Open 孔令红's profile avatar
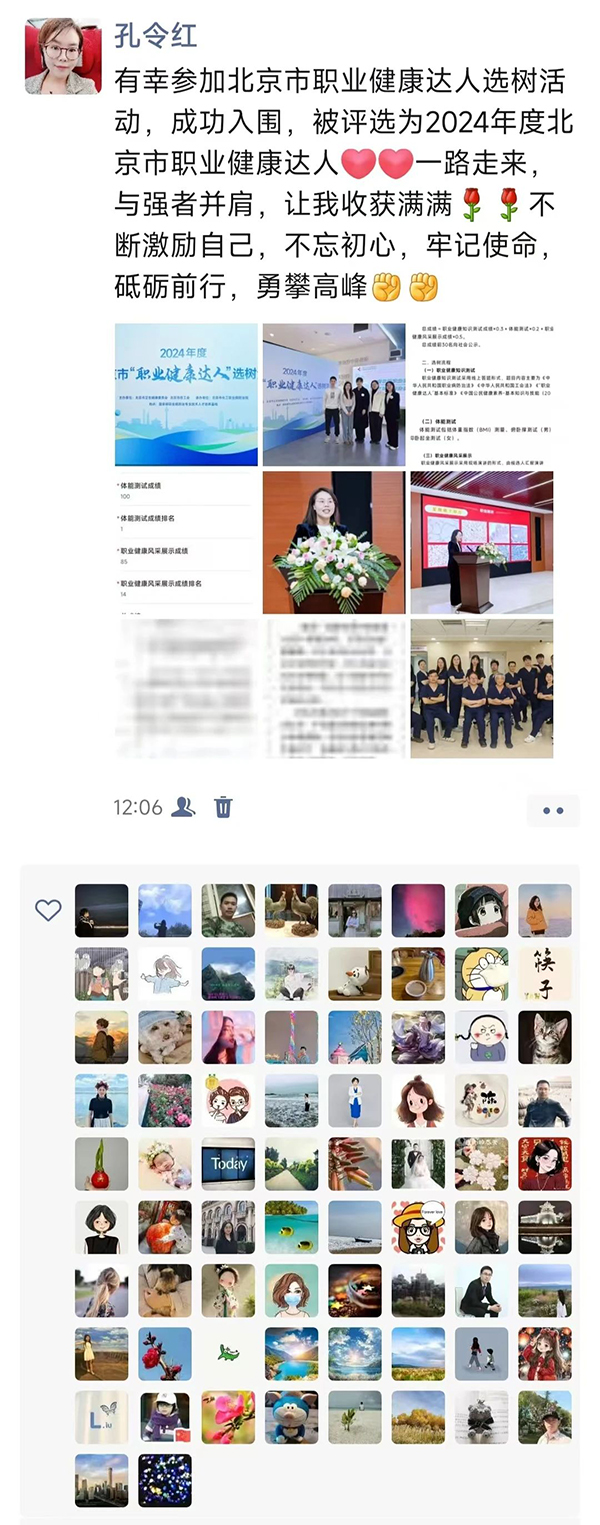This screenshot has height=1525, width=600. pyautogui.click(x=62, y=57)
